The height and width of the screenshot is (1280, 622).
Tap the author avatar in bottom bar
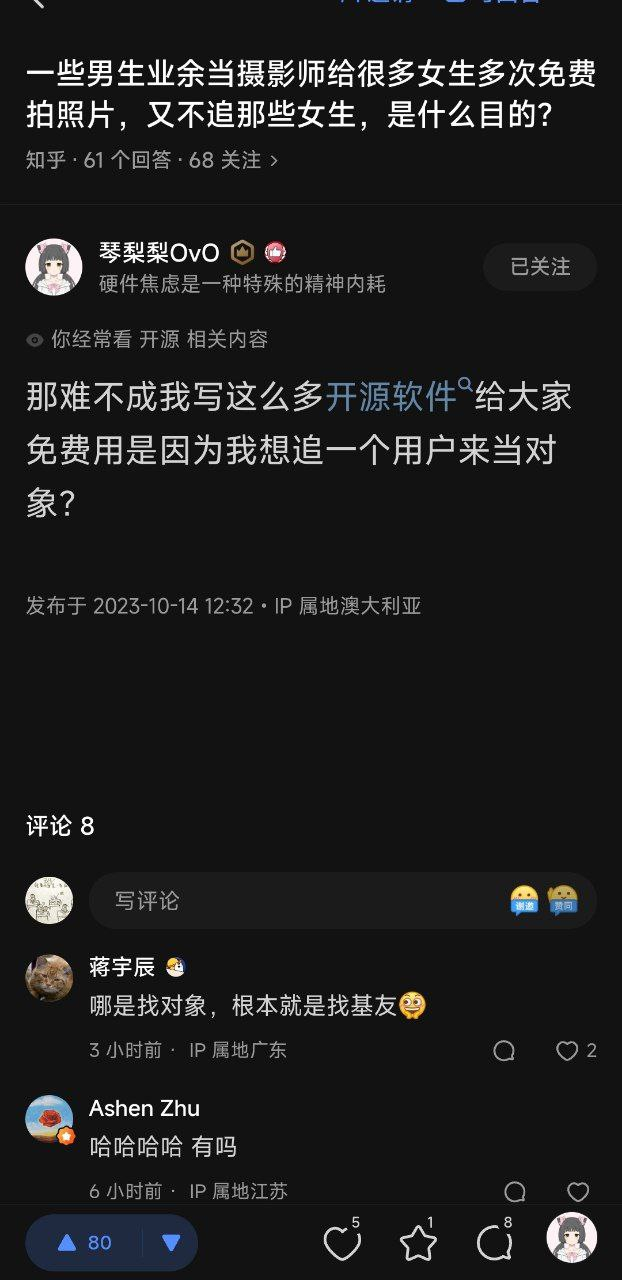[571, 1238]
